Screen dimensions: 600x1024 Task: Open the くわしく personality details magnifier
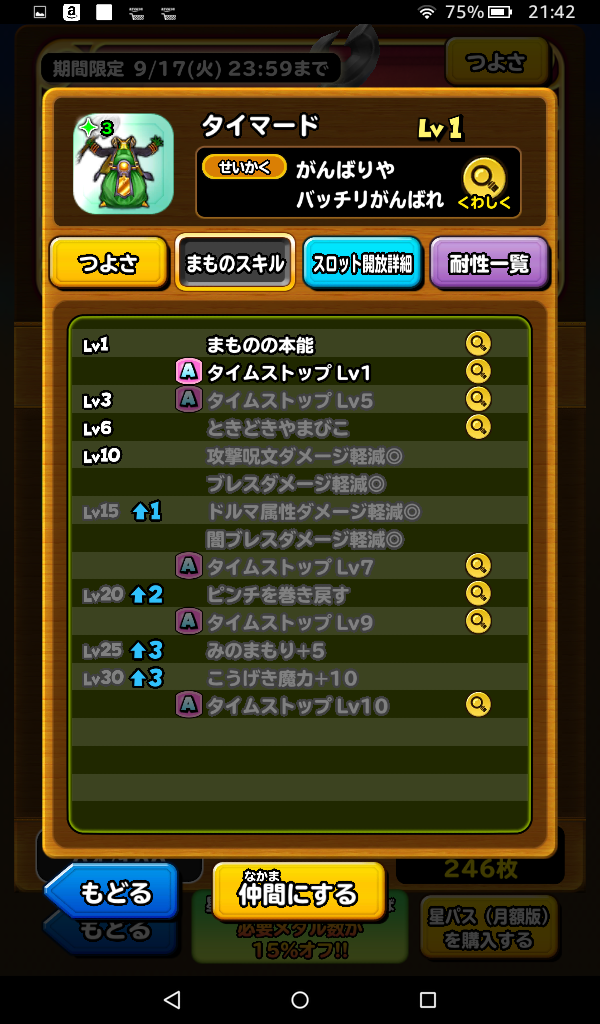click(x=484, y=184)
